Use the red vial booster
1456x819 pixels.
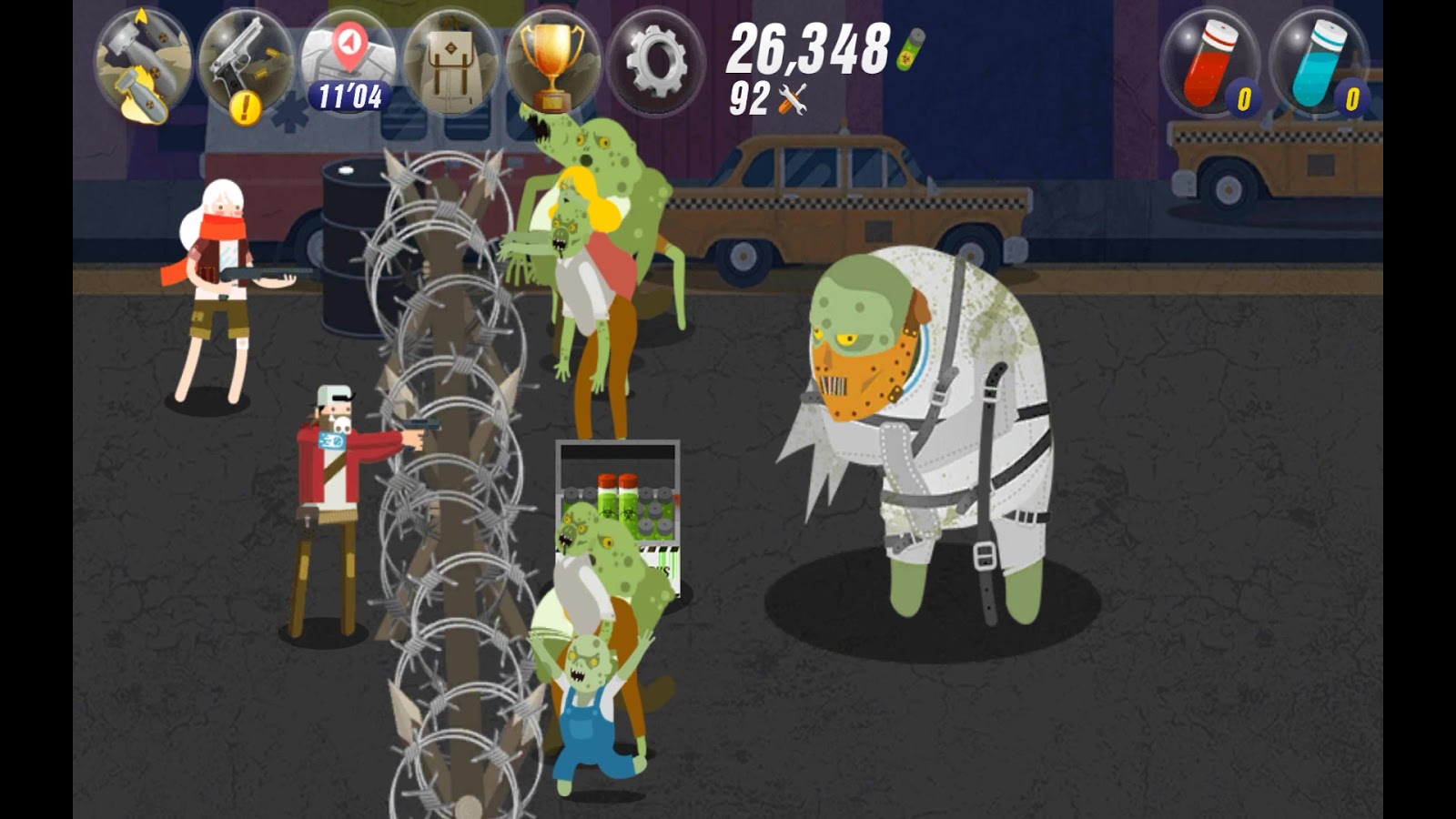point(1211,64)
